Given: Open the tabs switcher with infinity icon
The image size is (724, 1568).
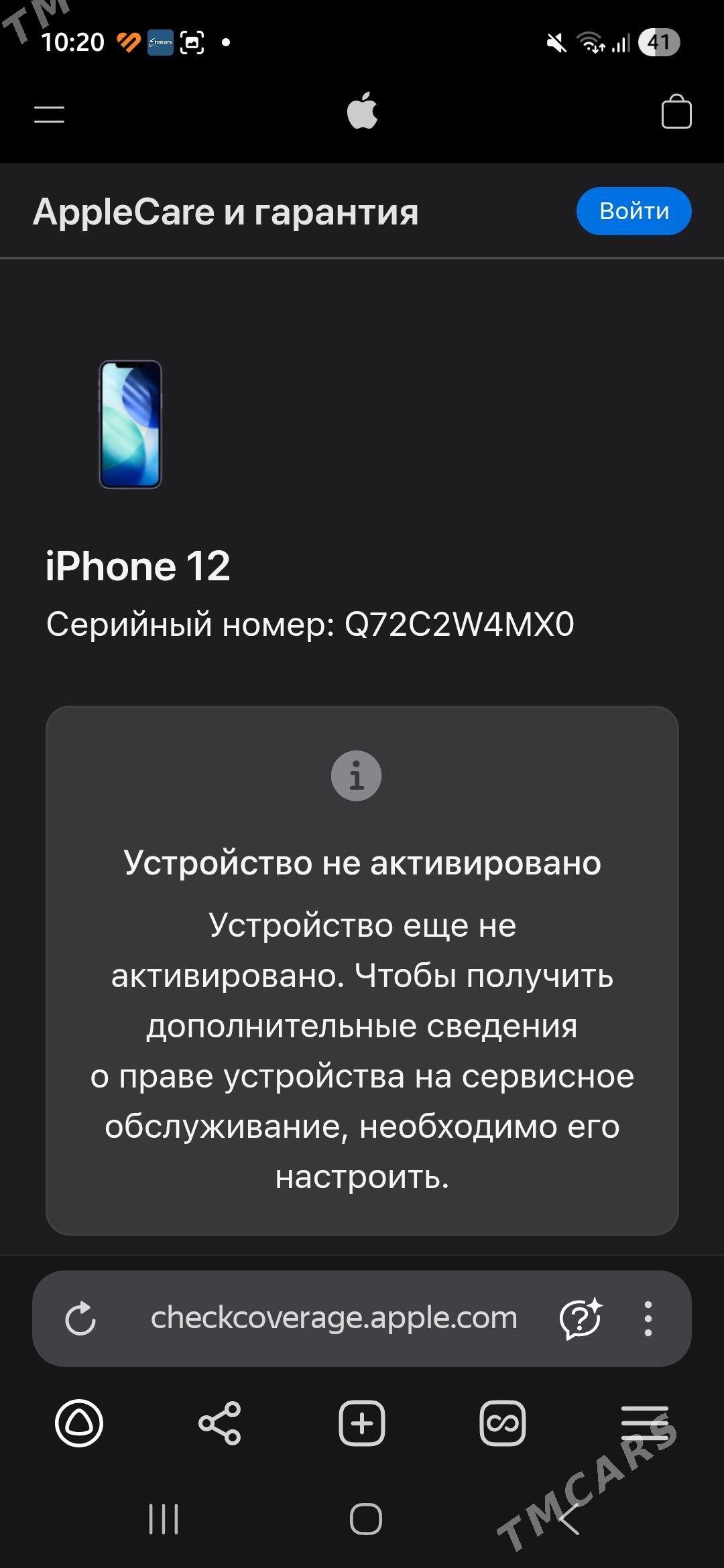Looking at the screenshot, I should (503, 1423).
